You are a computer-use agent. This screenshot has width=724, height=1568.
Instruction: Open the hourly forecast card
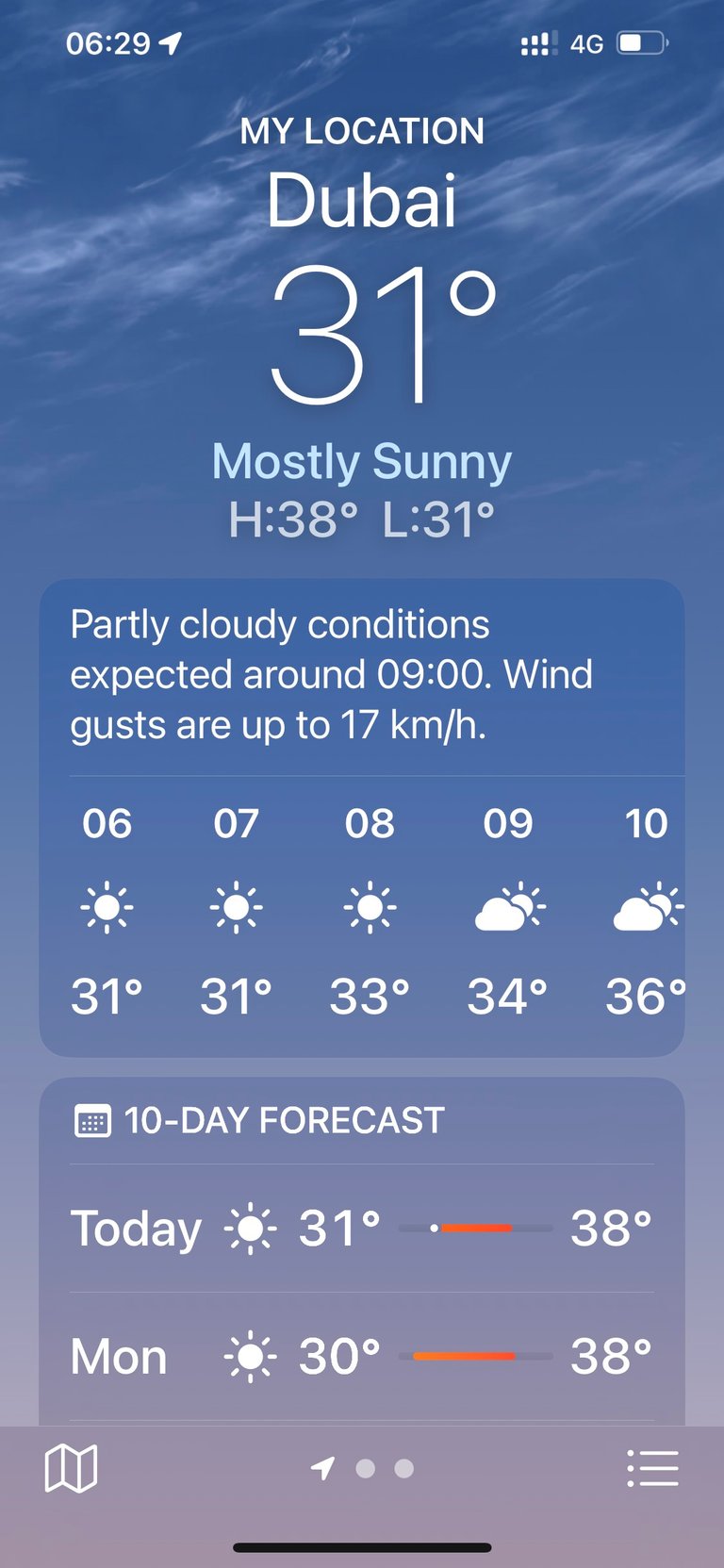coord(362,817)
